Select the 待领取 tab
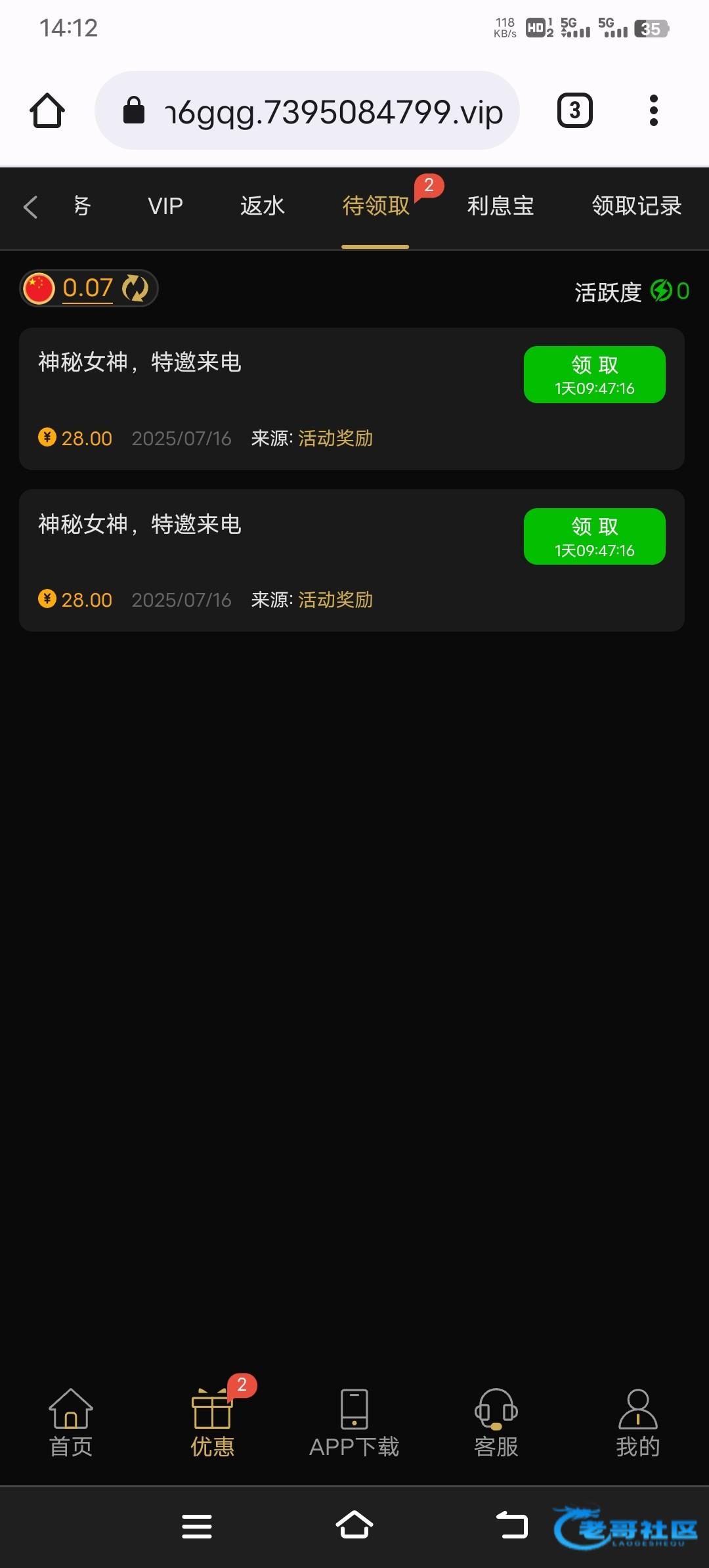Image resolution: width=709 pixels, height=1568 pixels. [x=376, y=207]
